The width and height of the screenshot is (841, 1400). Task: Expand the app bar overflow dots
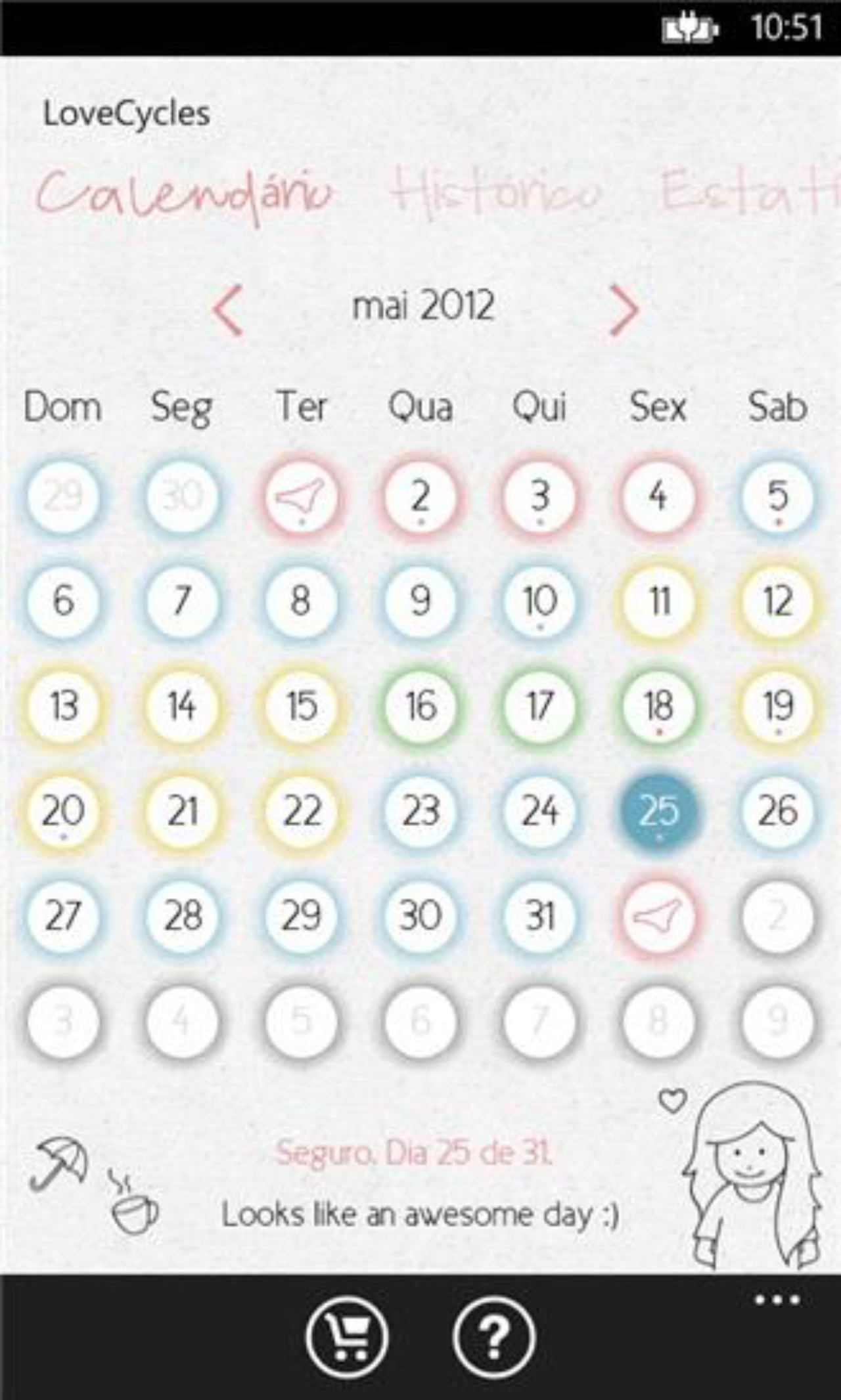coord(777,1300)
